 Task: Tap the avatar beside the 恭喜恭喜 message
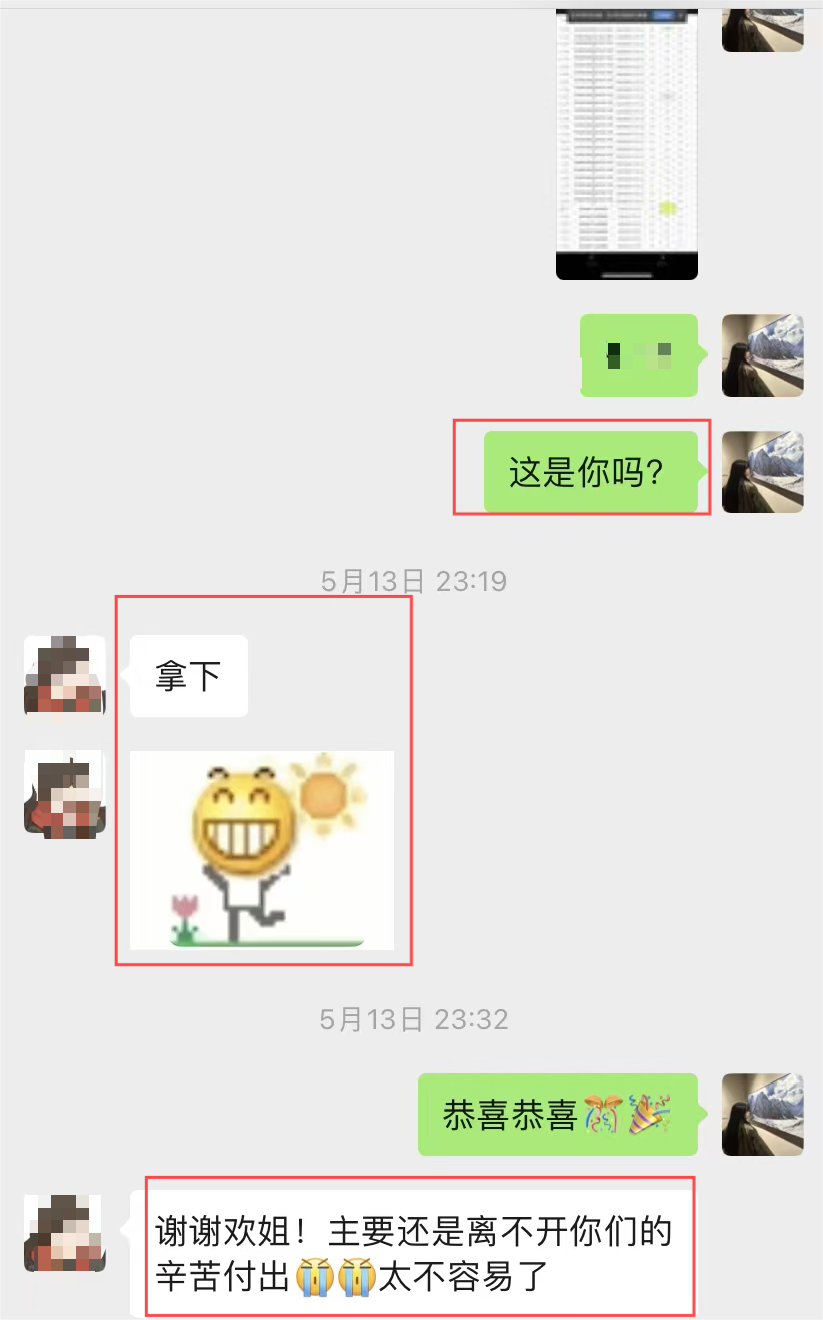coord(762,1114)
